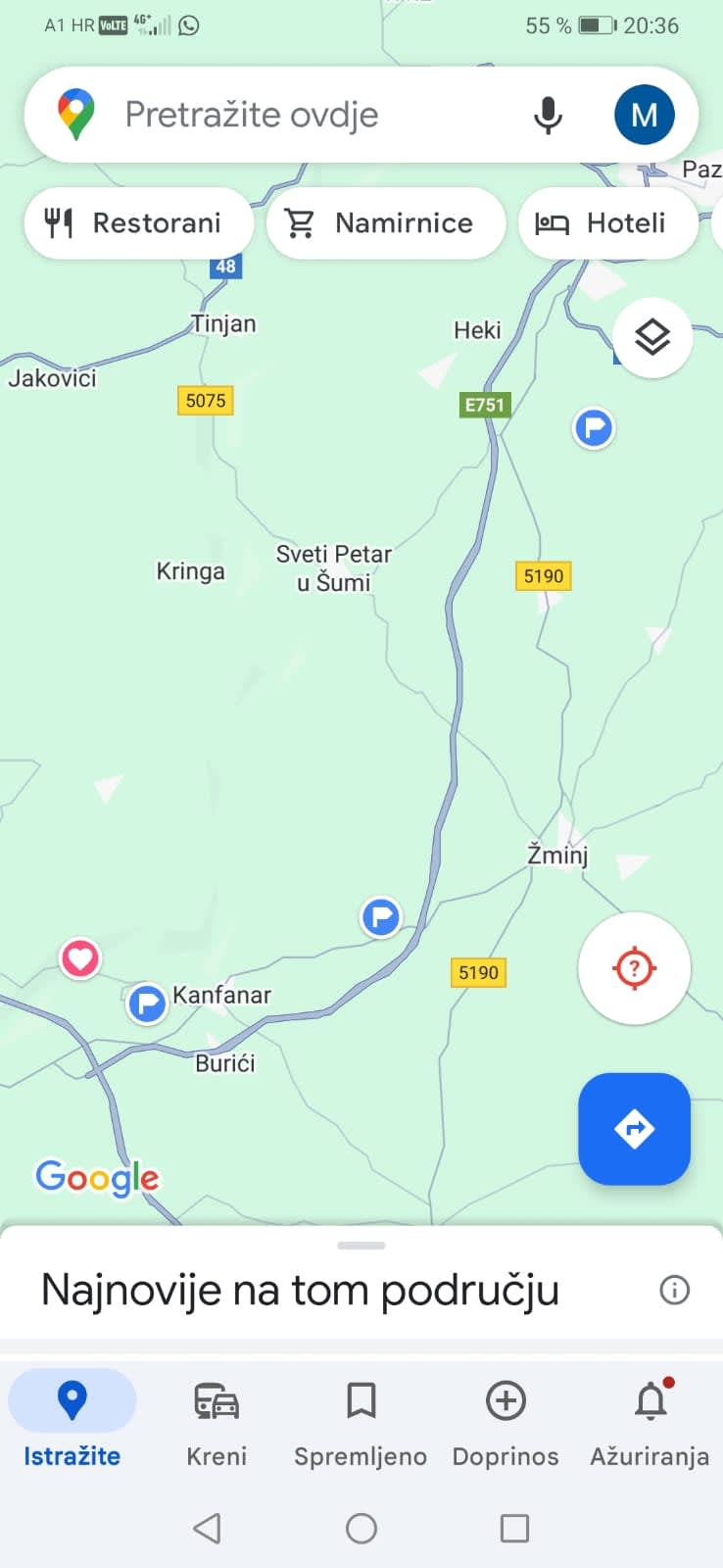Open the Pretražite ovdje search box
The height and width of the screenshot is (1568, 723).
click(294, 115)
